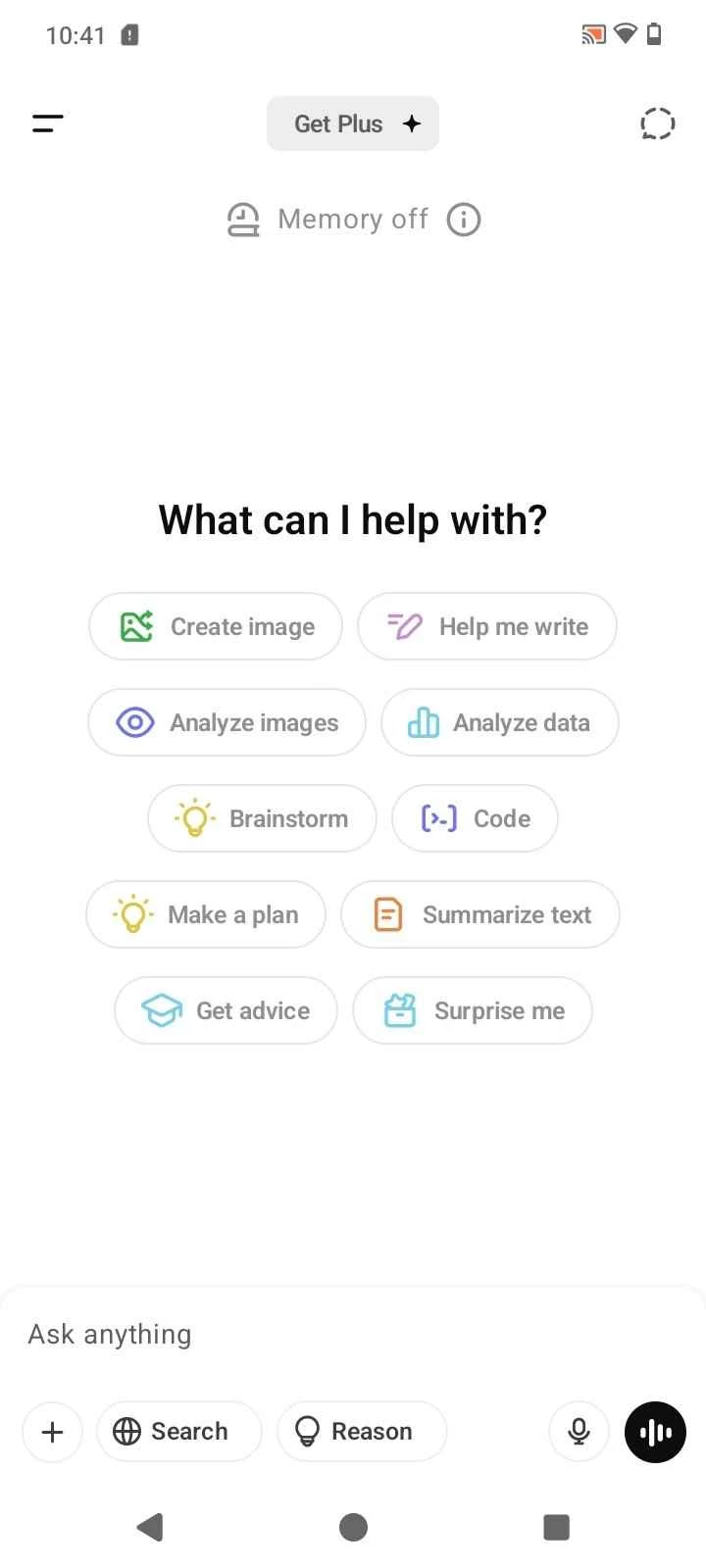
Task: Start voice dictation with the microphone
Action: (x=579, y=1432)
